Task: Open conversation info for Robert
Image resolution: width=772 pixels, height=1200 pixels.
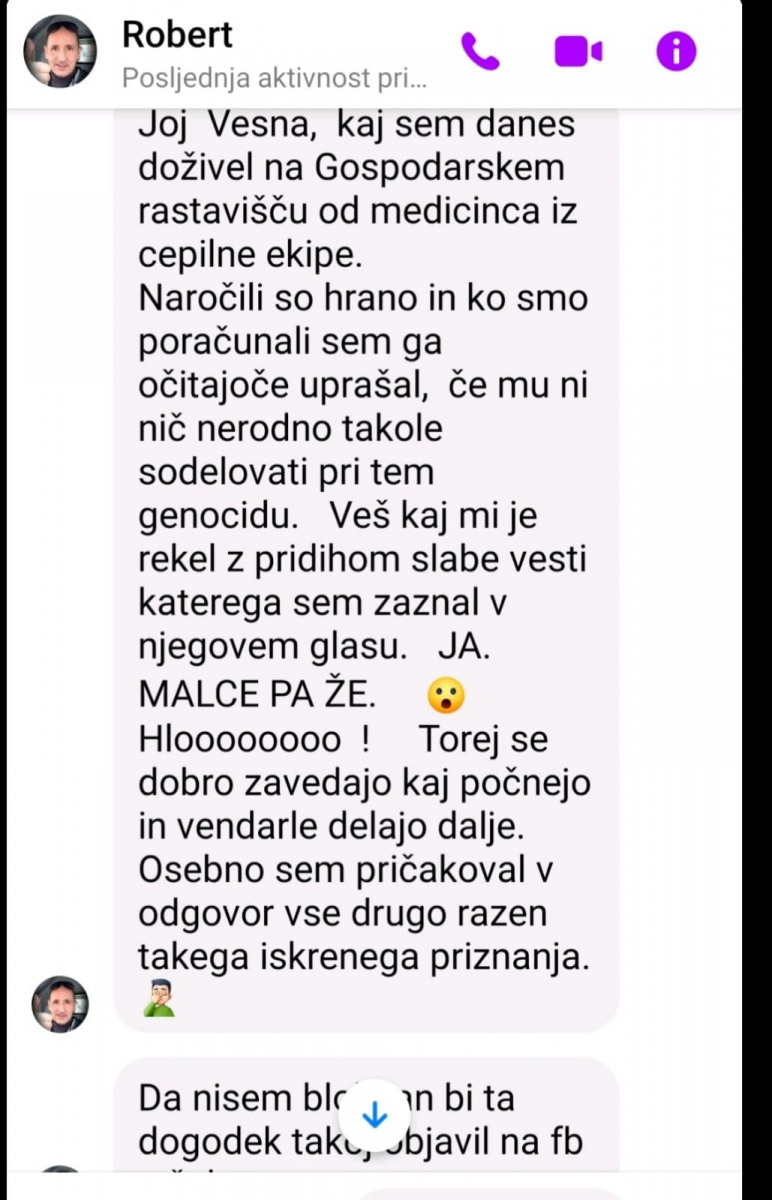Action: pos(676,52)
